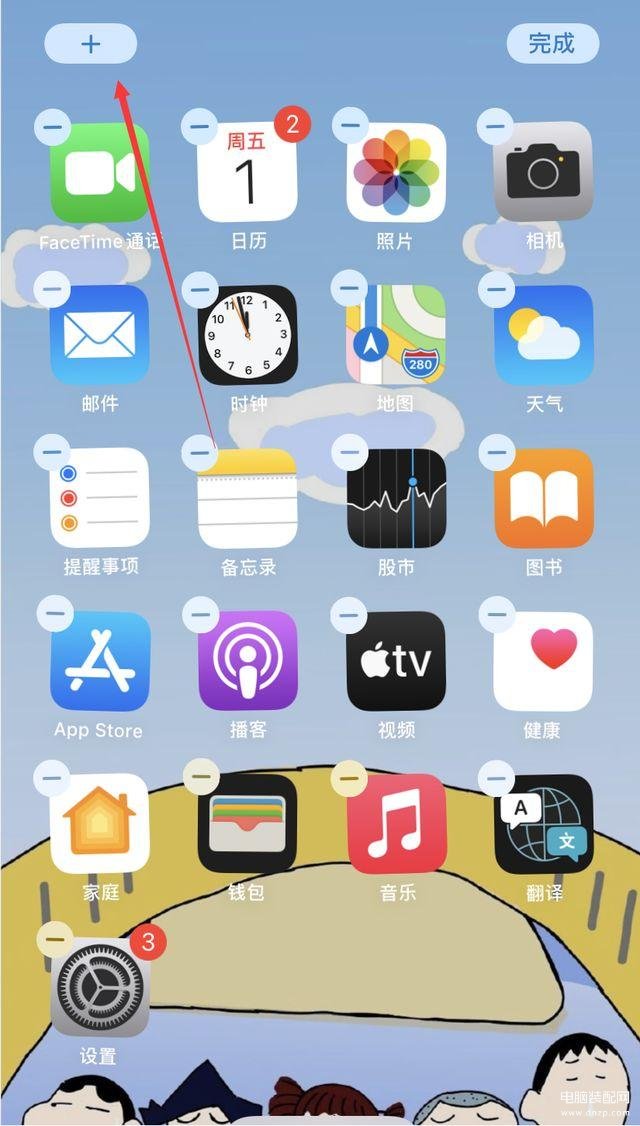Screen dimensions: 640x1126
Task: Open the 邮件 mail app
Action: [x=100, y=335]
